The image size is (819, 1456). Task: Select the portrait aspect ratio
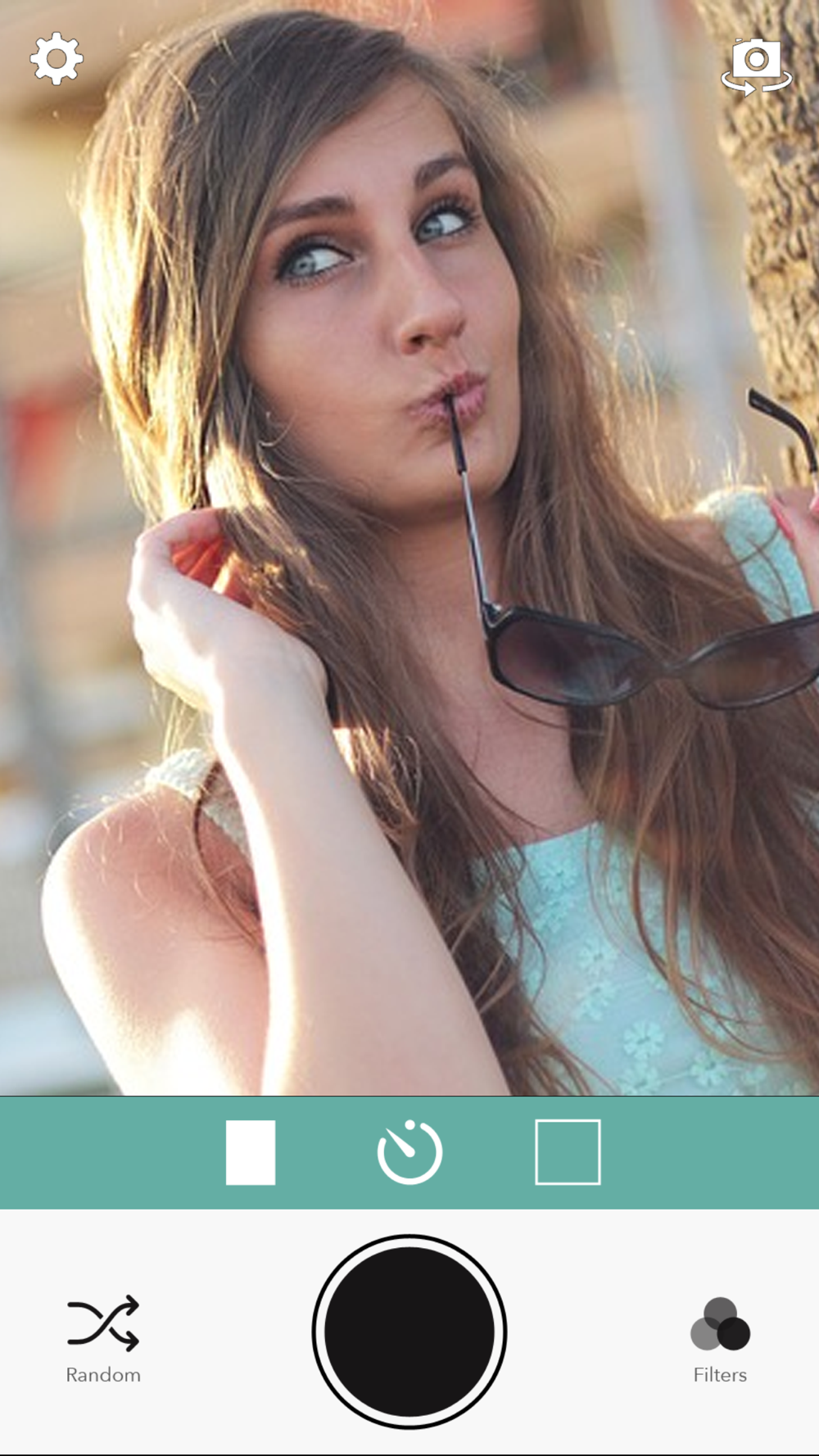pos(251,1152)
